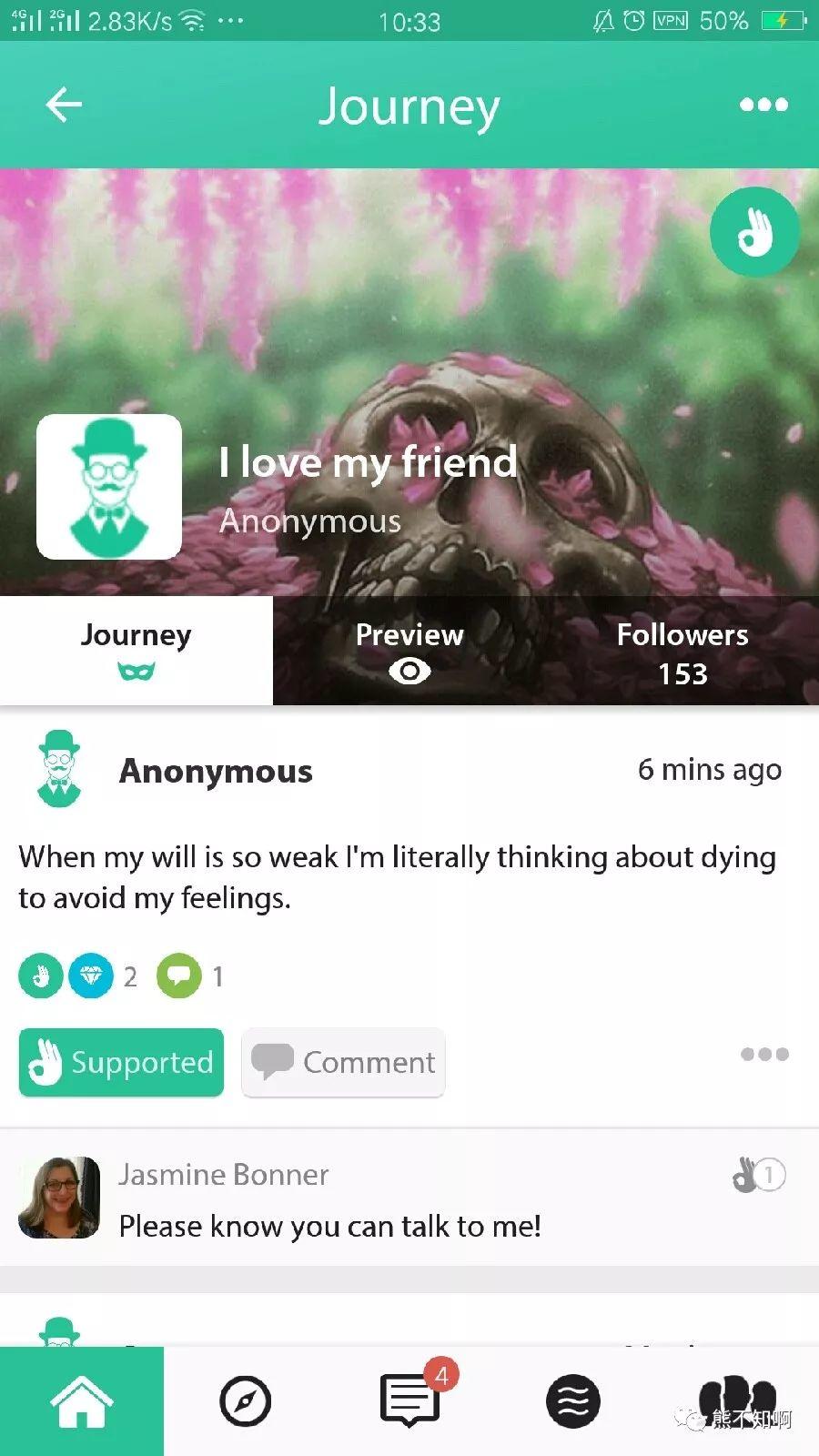Open the header overflow menu
Viewport: 819px width, 1456px height.
click(x=763, y=105)
